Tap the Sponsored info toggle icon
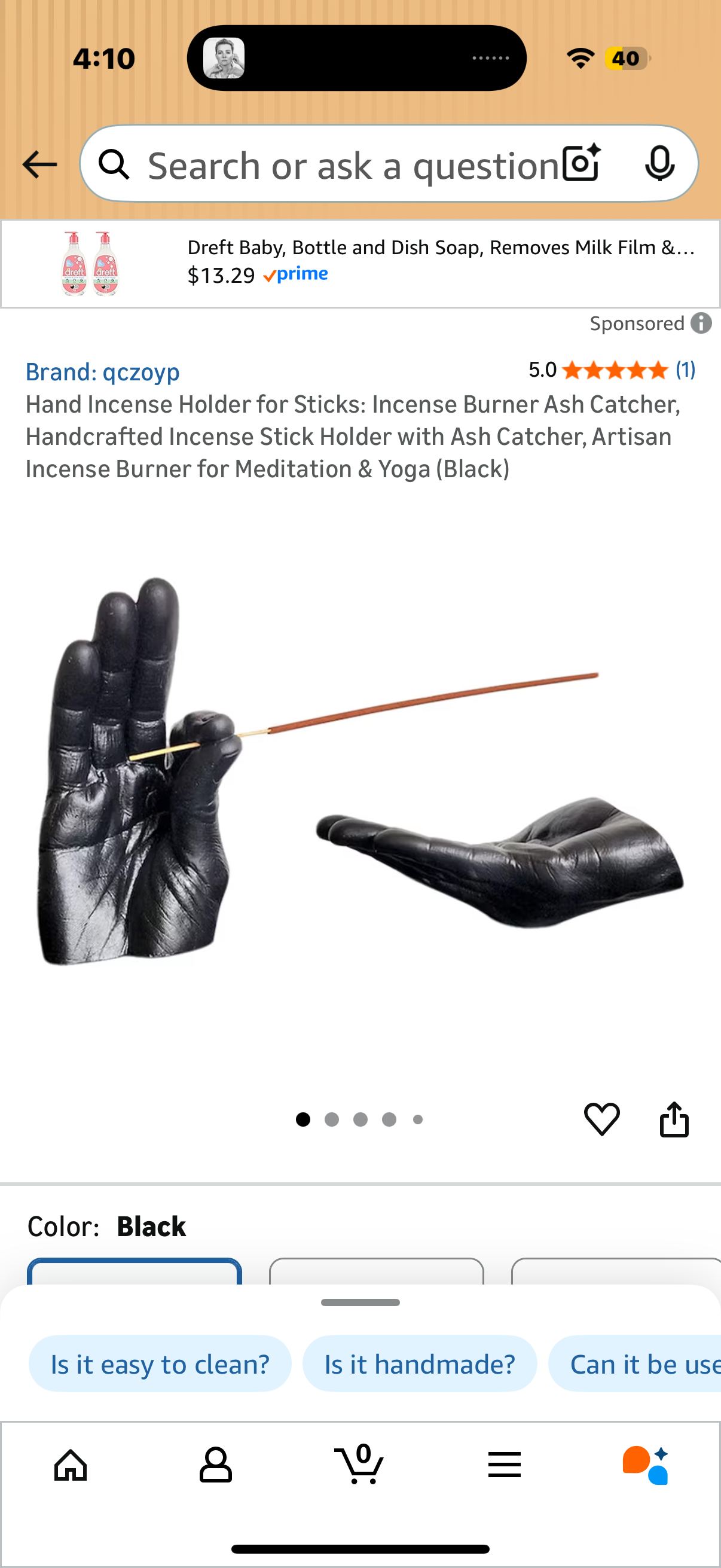 (702, 323)
